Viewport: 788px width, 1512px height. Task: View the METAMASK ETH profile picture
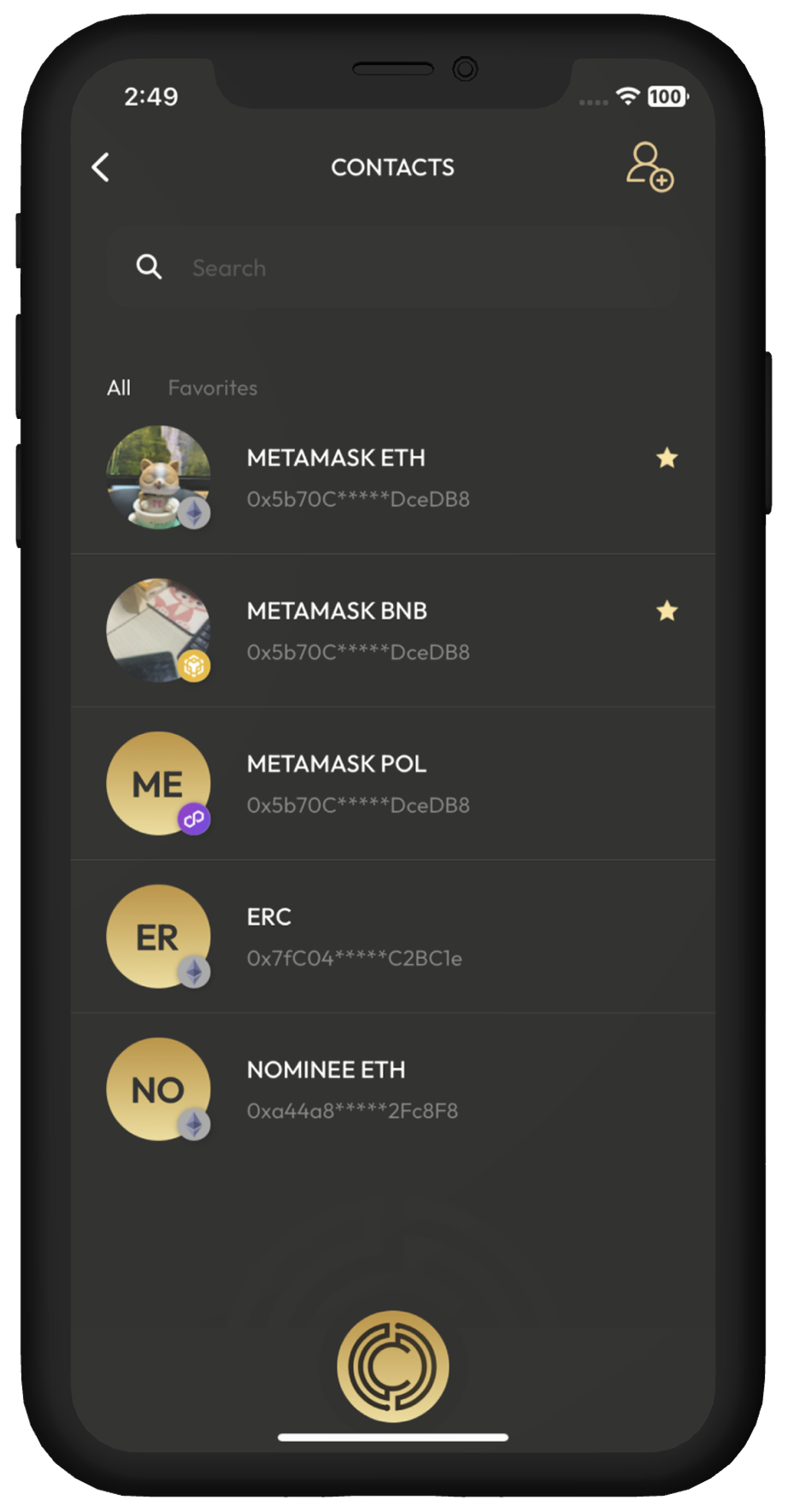(x=158, y=479)
